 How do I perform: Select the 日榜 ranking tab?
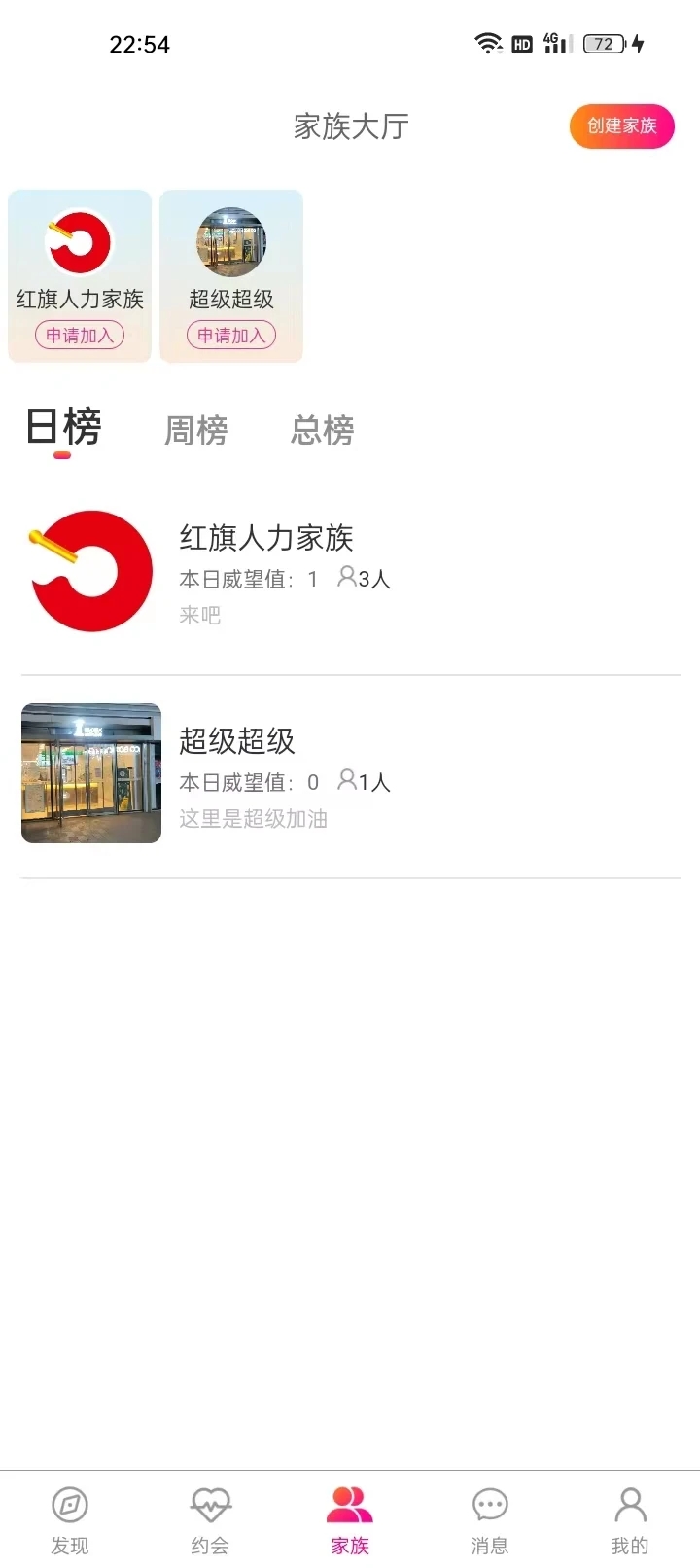(62, 428)
